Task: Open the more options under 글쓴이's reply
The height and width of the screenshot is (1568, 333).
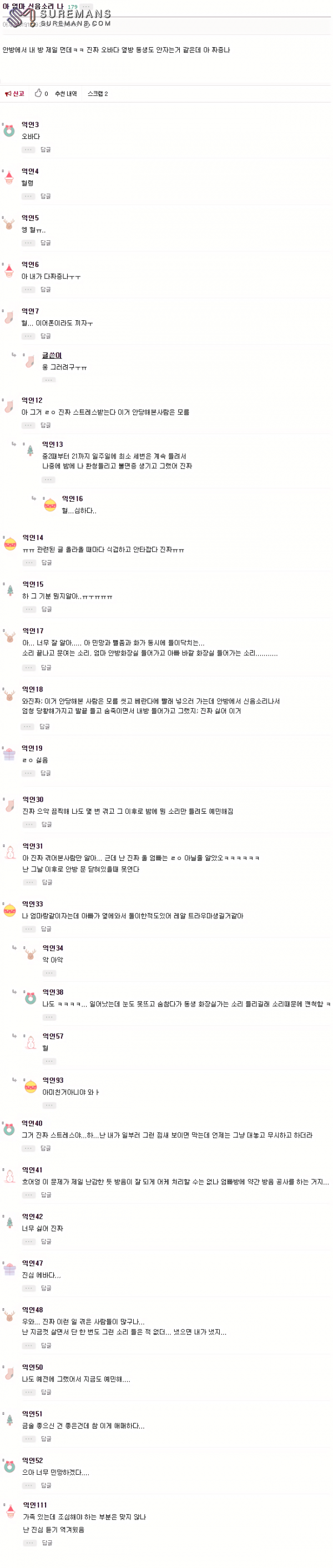Action: pos(49,380)
